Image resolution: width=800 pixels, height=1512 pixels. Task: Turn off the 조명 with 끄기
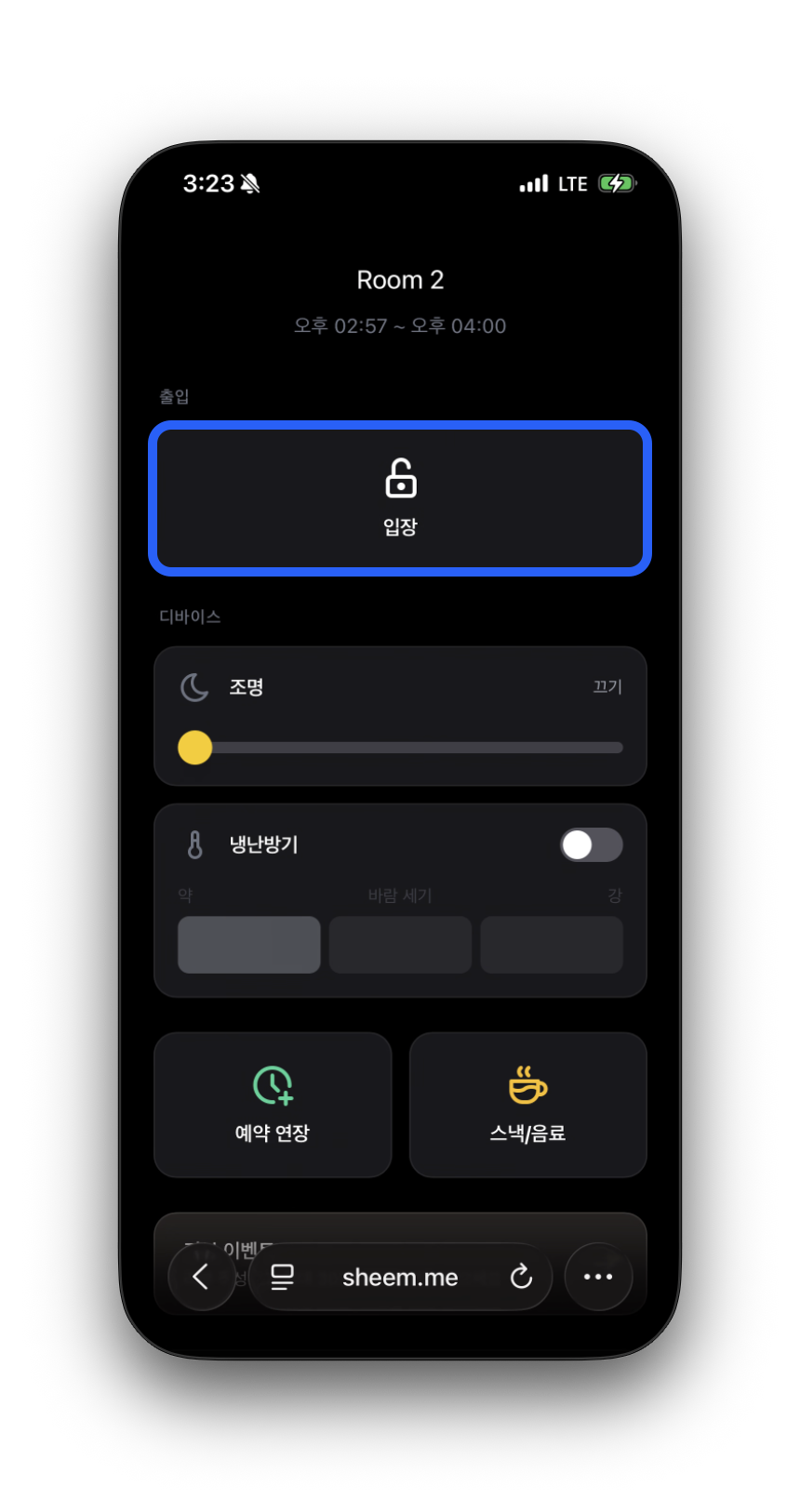tap(607, 686)
